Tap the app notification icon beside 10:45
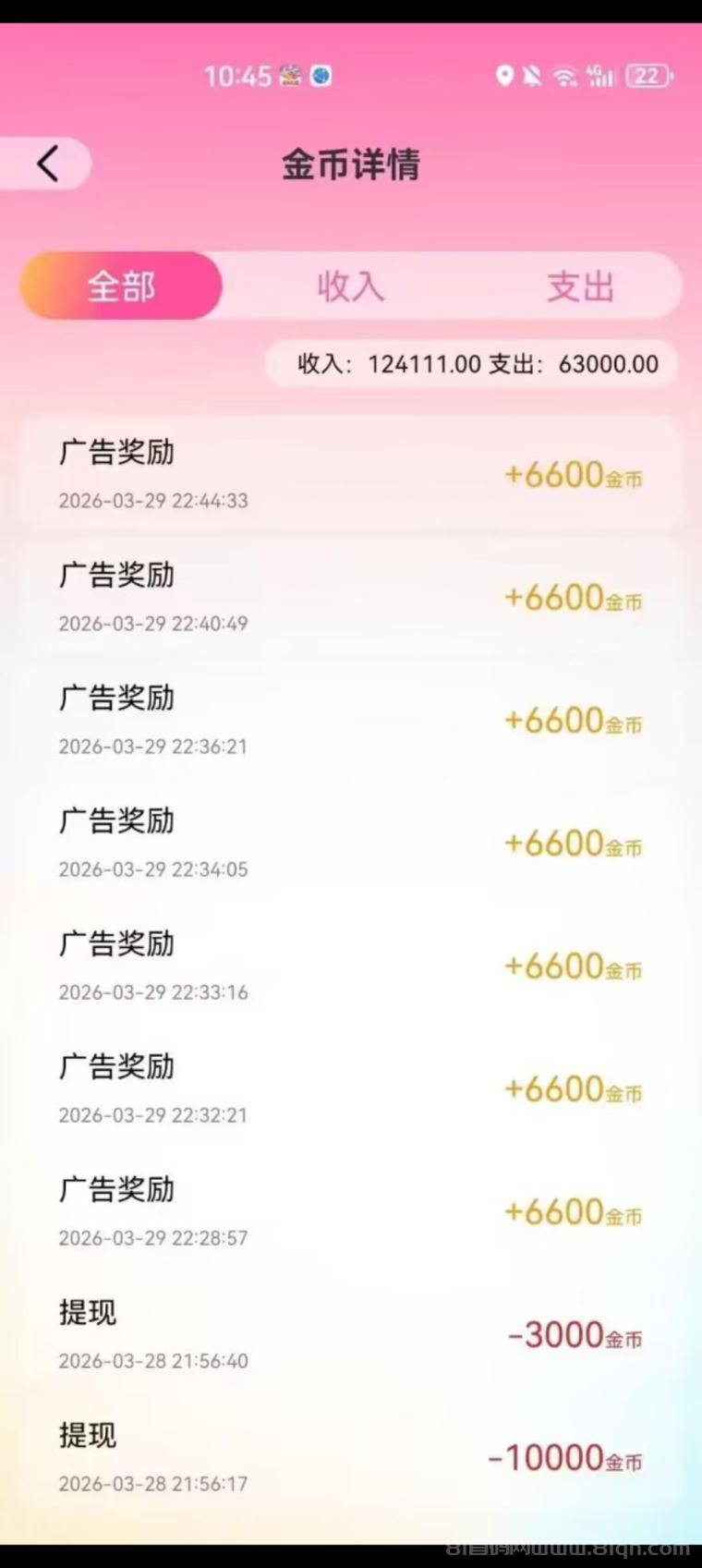 point(288,77)
